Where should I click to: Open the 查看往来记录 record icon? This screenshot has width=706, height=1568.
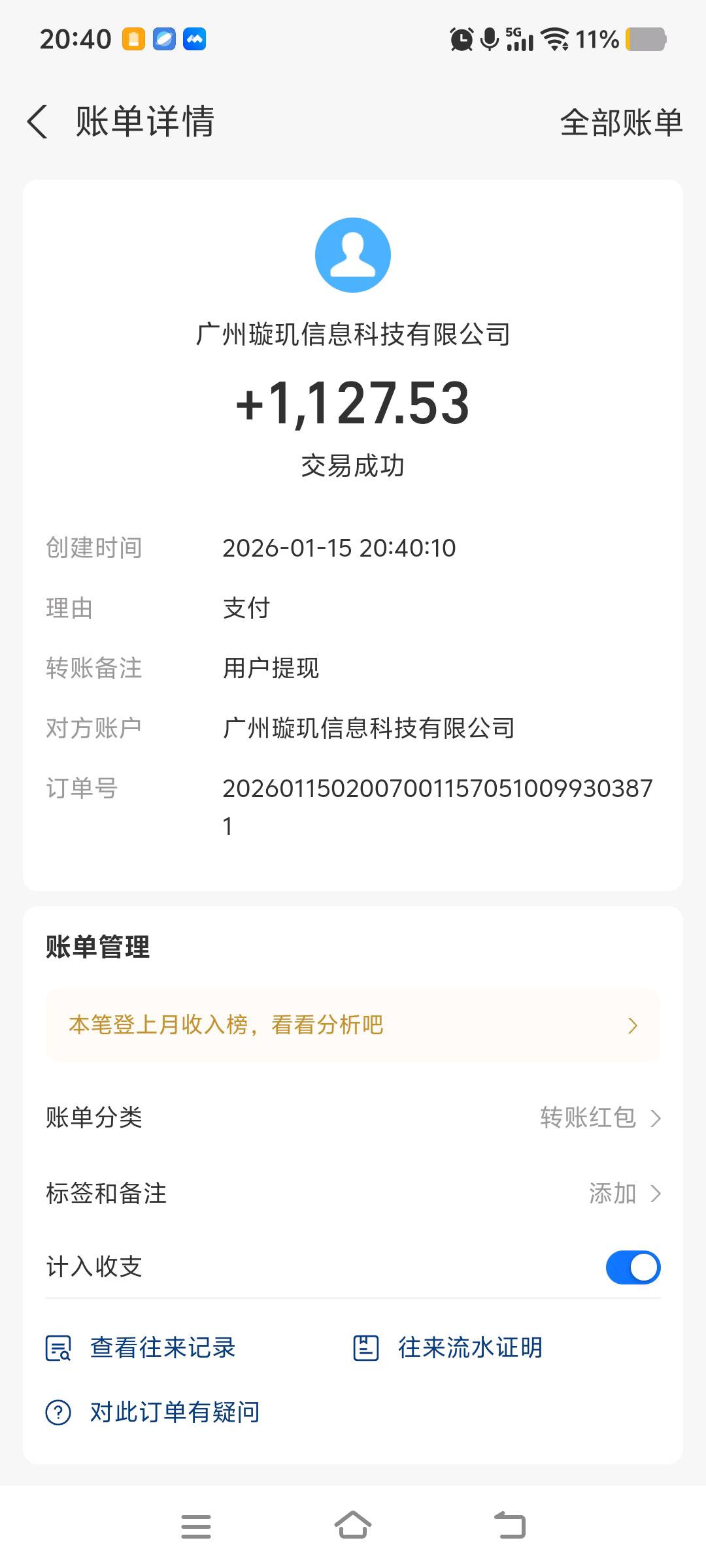coord(59,1347)
